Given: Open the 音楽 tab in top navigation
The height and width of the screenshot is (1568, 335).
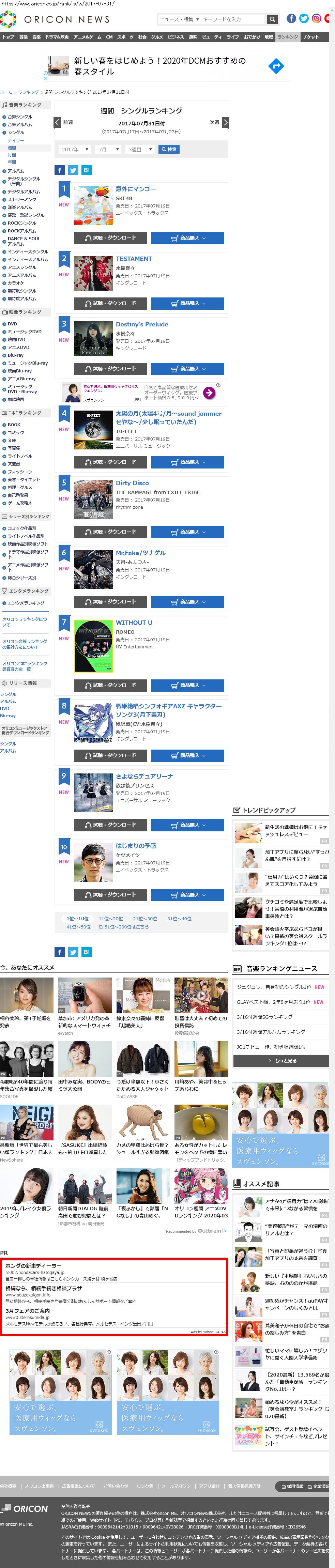Looking at the screenshot, I should (36, 37).
